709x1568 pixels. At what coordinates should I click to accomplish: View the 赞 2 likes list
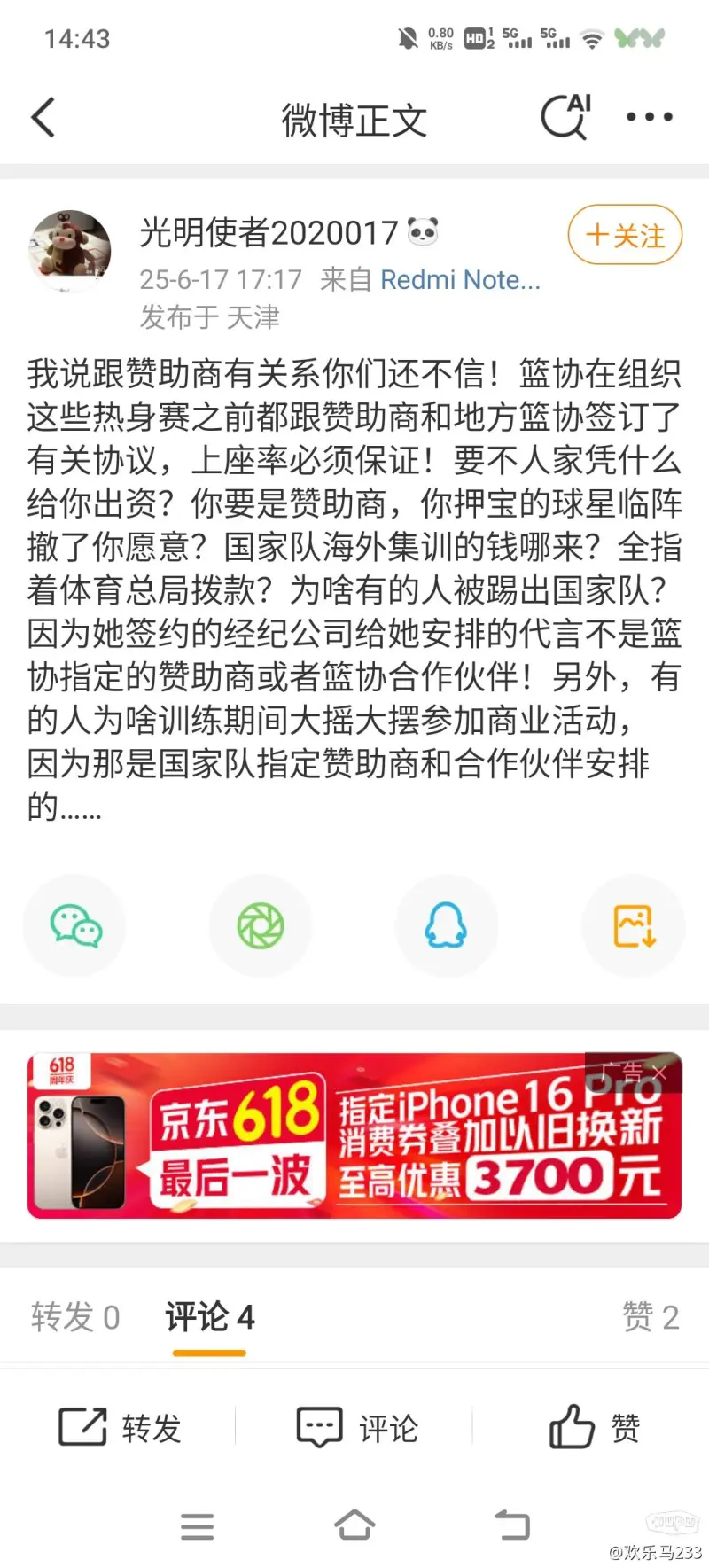click(651, 1317)
